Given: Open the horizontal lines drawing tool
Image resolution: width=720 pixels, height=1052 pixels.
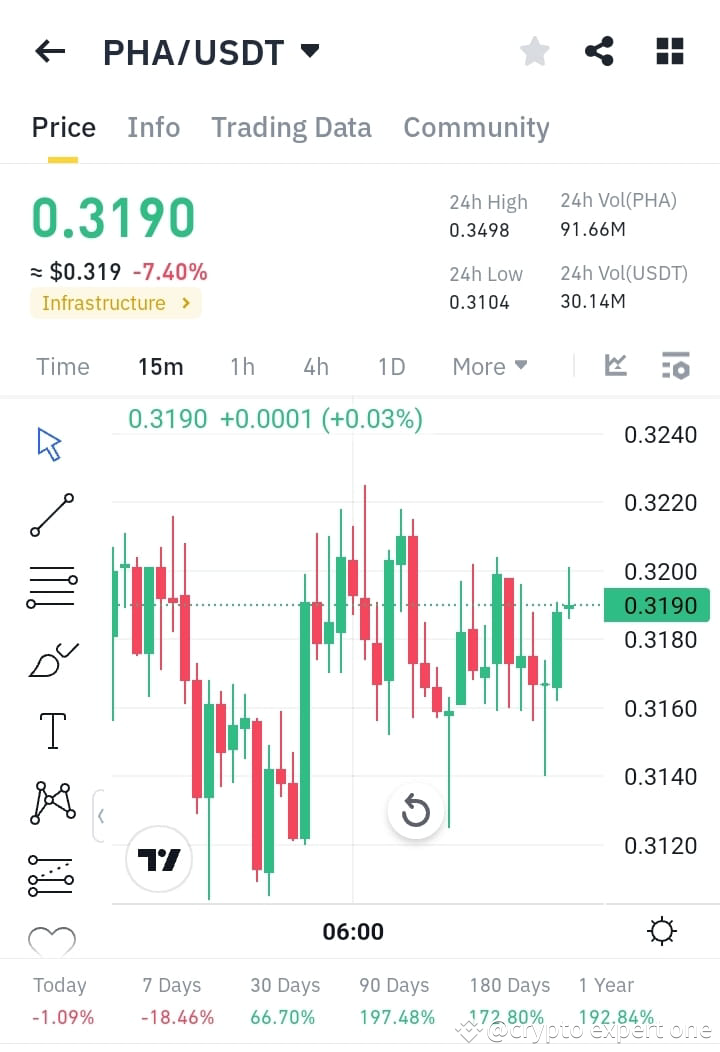Looking at the screenshot, I should (52, 585).
